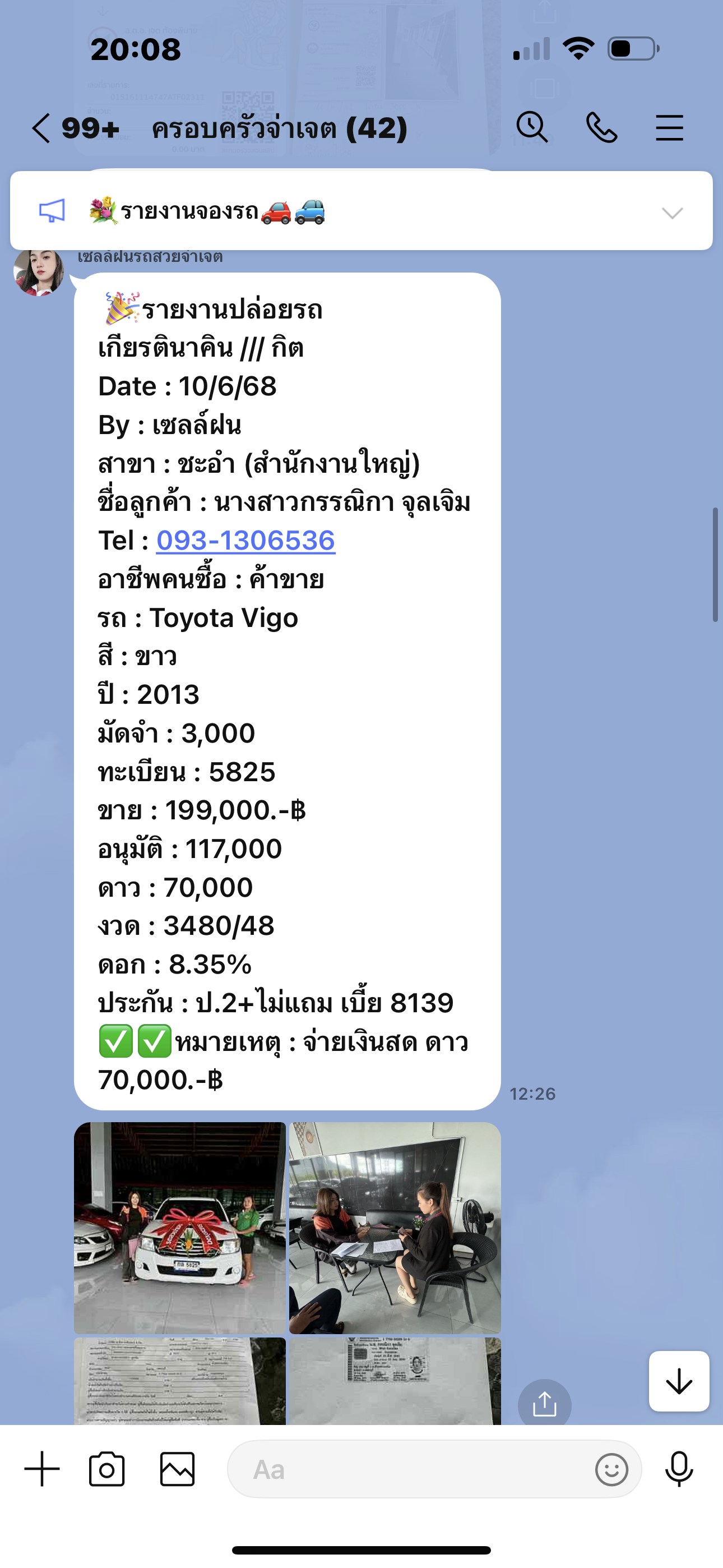Viewport: 723px width, 1568px height.
Task: Share the photos with the share button
Action: [544, 1405]
